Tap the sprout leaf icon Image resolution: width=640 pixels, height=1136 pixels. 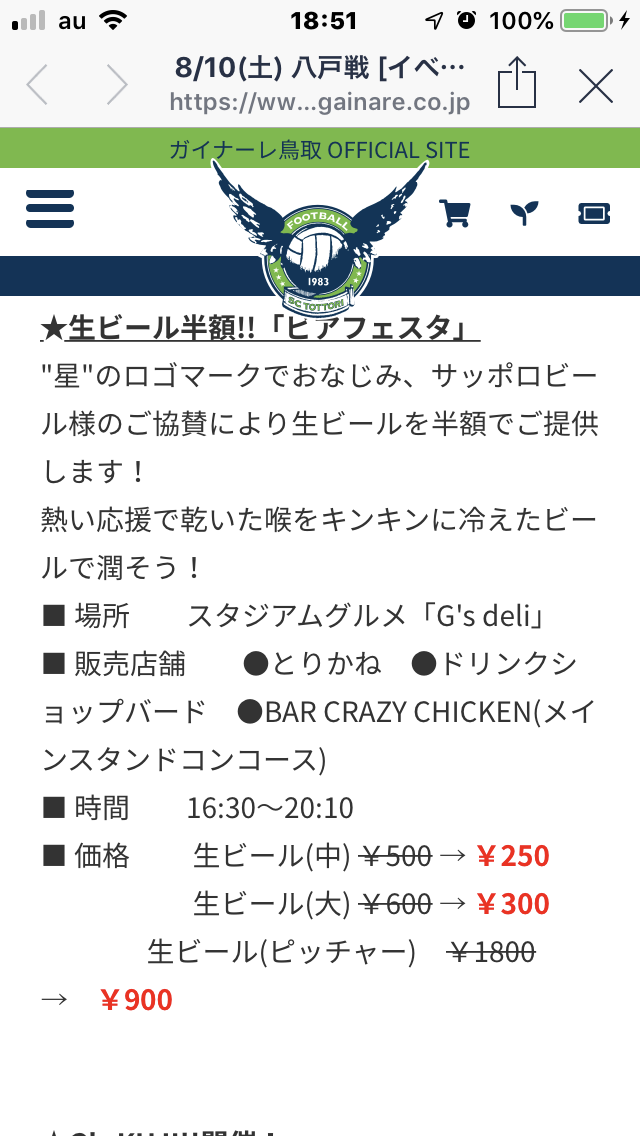pyautogui.click(x=524, y=213)
